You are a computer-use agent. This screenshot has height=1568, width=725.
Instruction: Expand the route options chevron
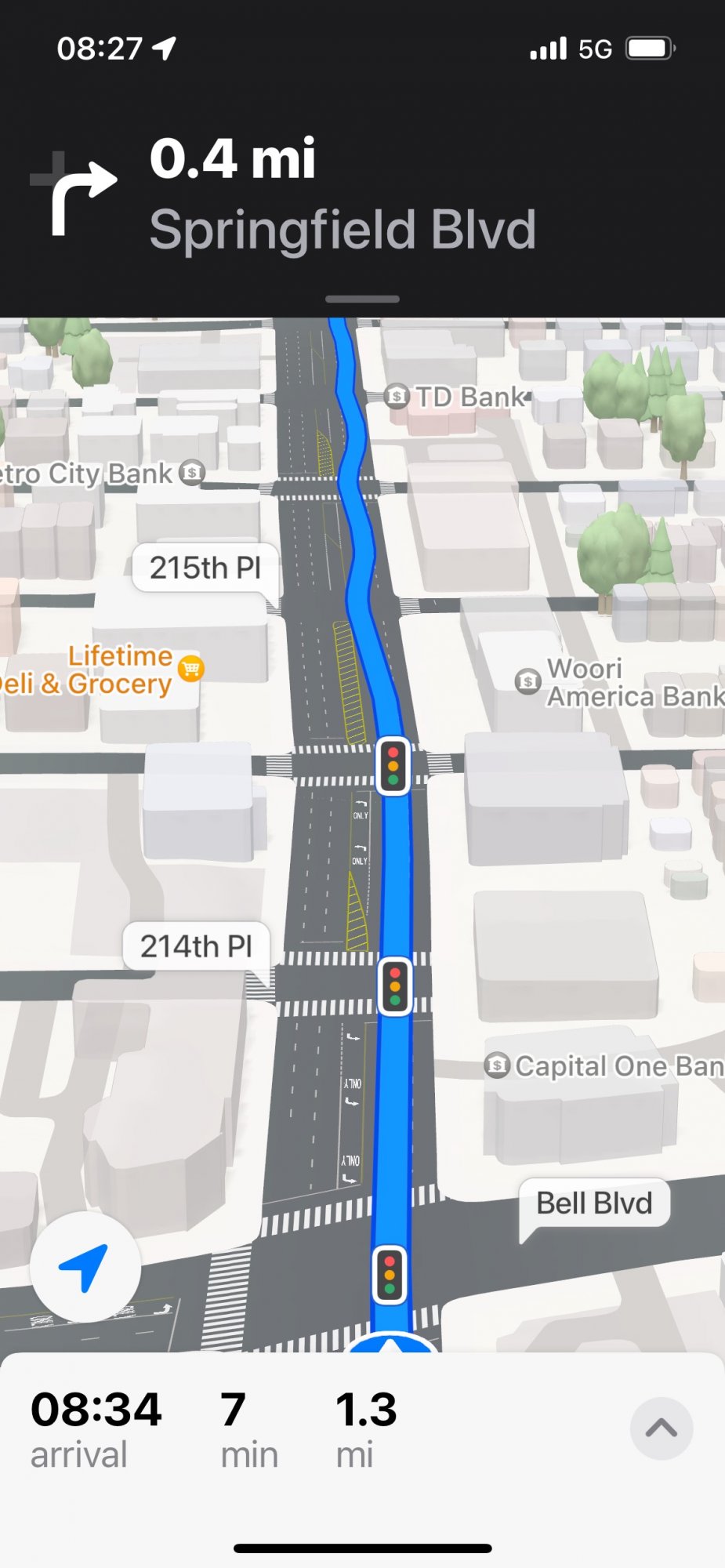click(x=661, y=1428)
